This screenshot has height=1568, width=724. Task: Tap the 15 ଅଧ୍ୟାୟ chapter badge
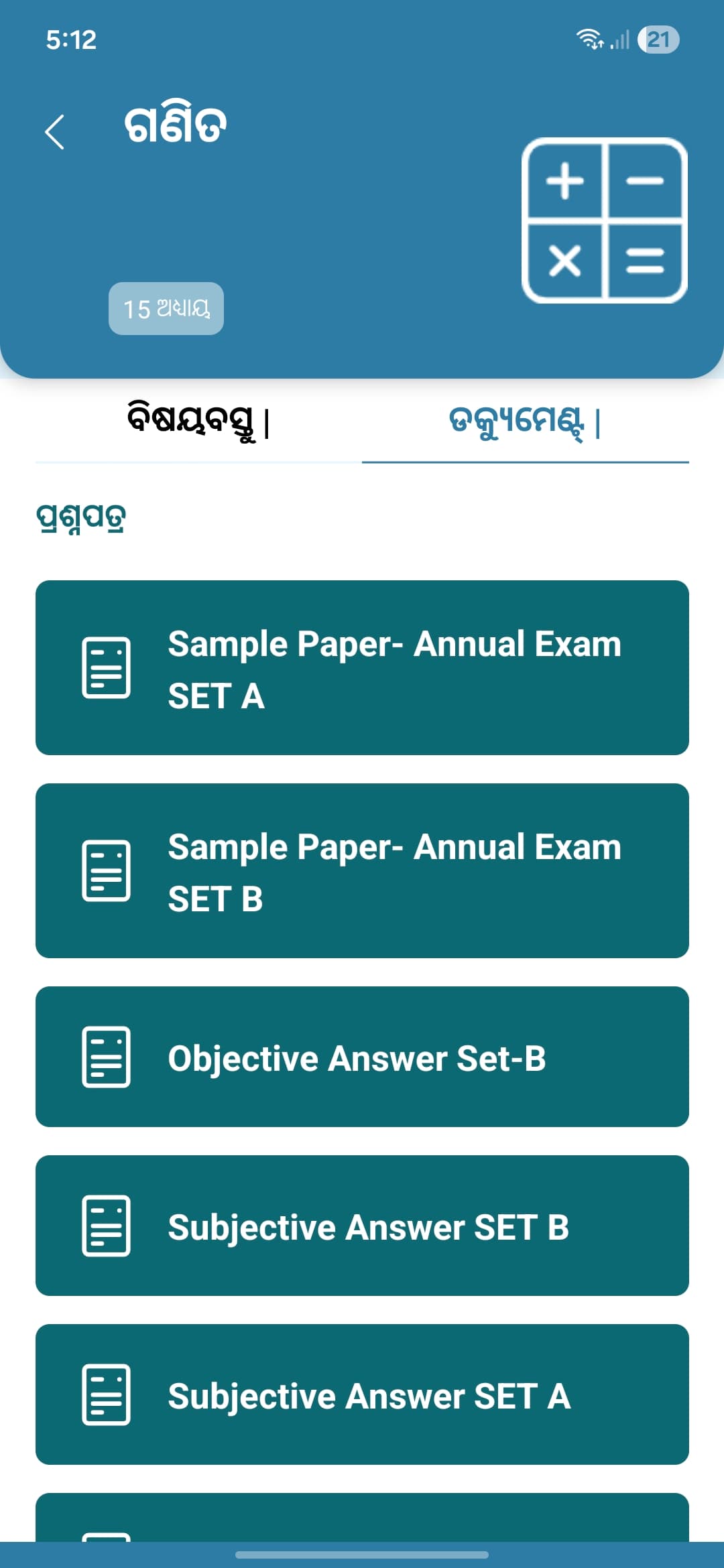click(x=166, y=310)
